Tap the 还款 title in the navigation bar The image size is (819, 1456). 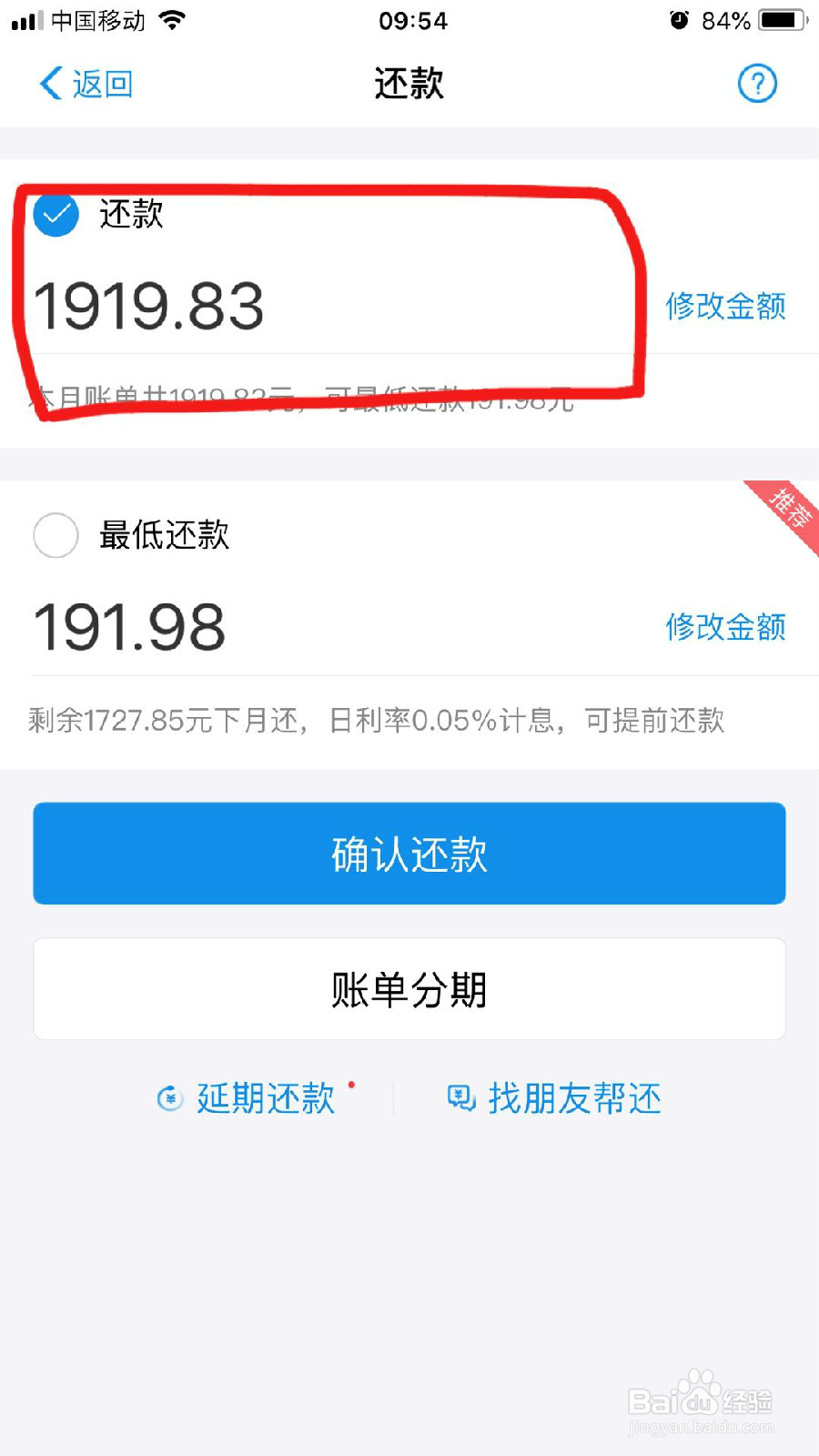coord(408,83)
